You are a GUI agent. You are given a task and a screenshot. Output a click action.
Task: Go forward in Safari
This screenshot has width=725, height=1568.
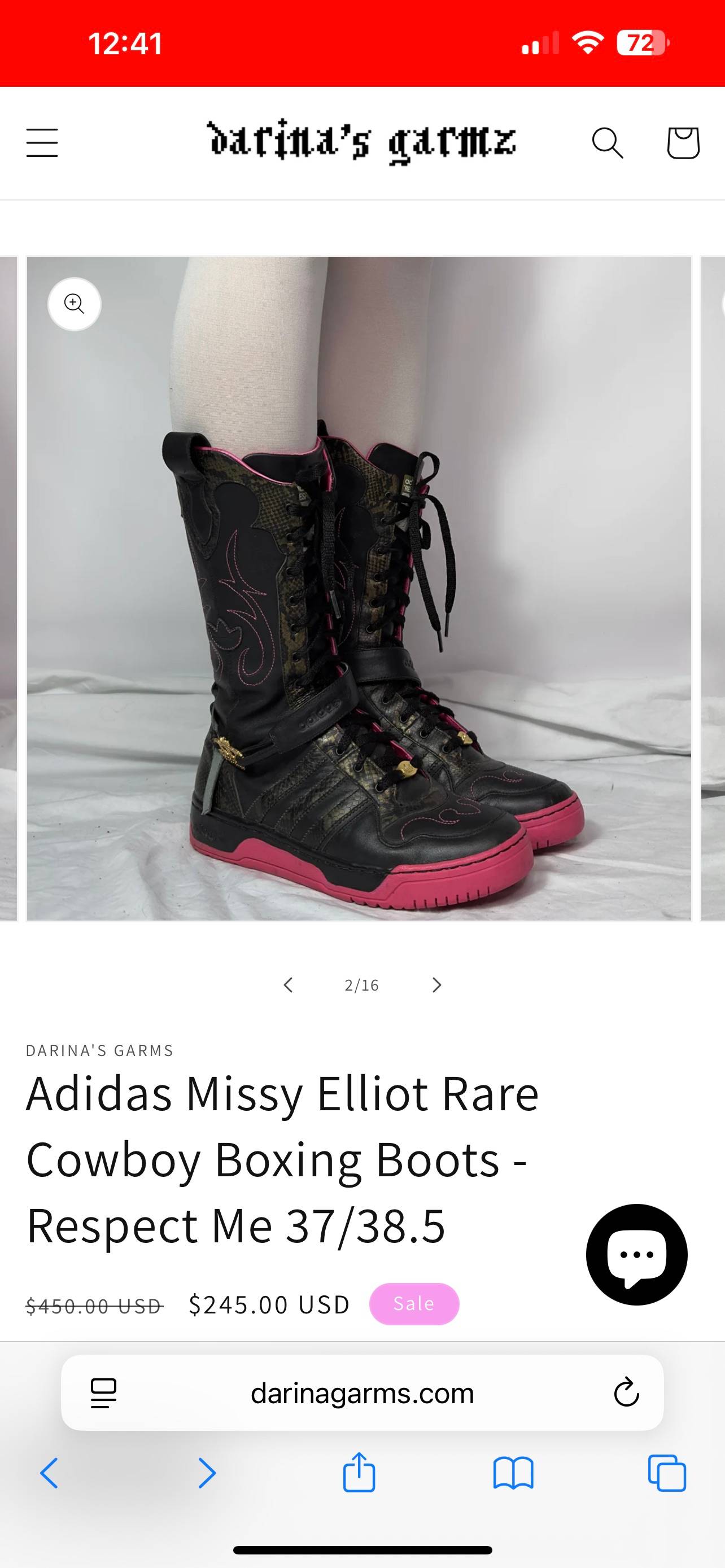(207, 1474)
